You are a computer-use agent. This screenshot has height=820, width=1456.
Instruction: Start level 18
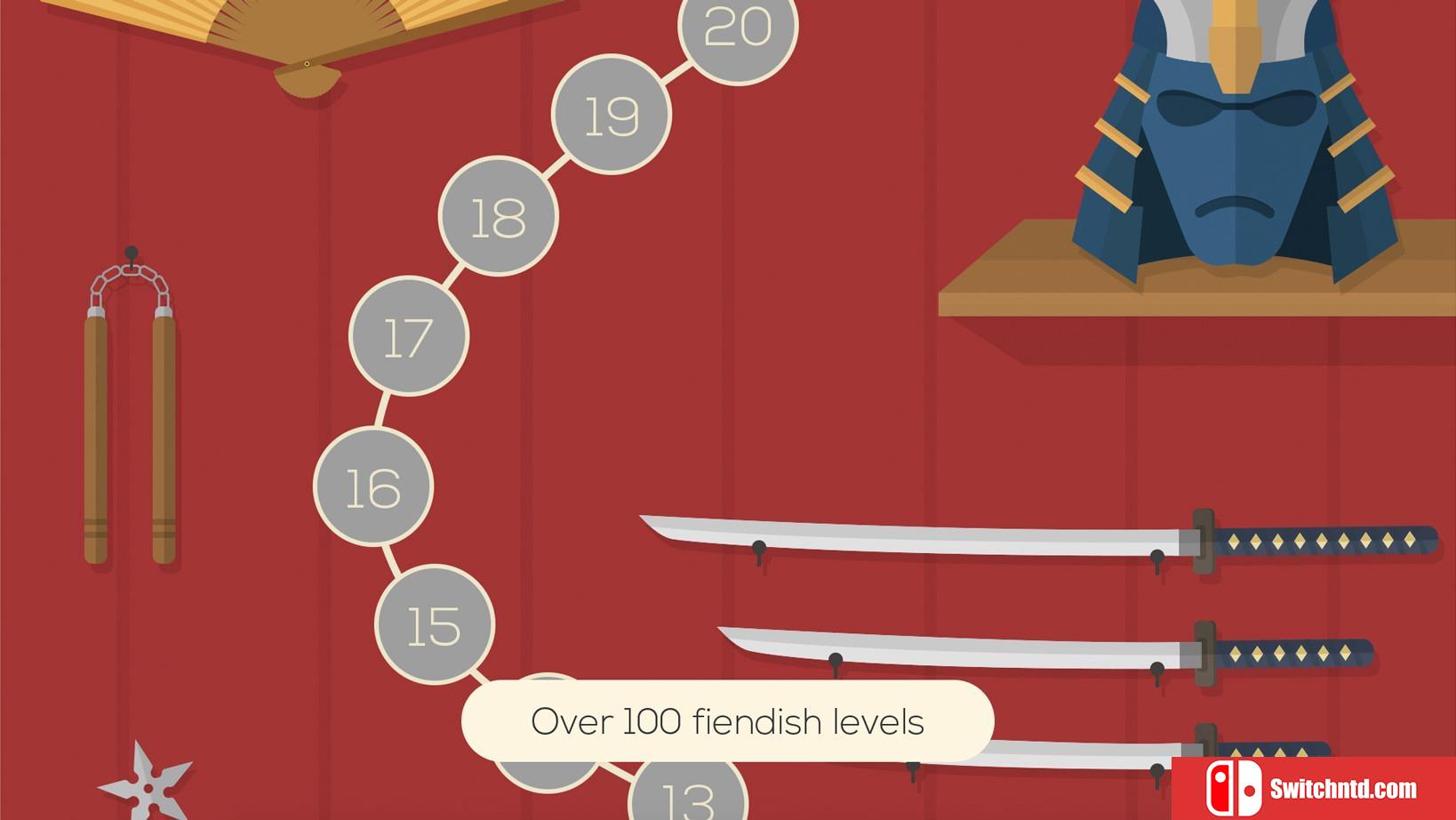(499, 216)
